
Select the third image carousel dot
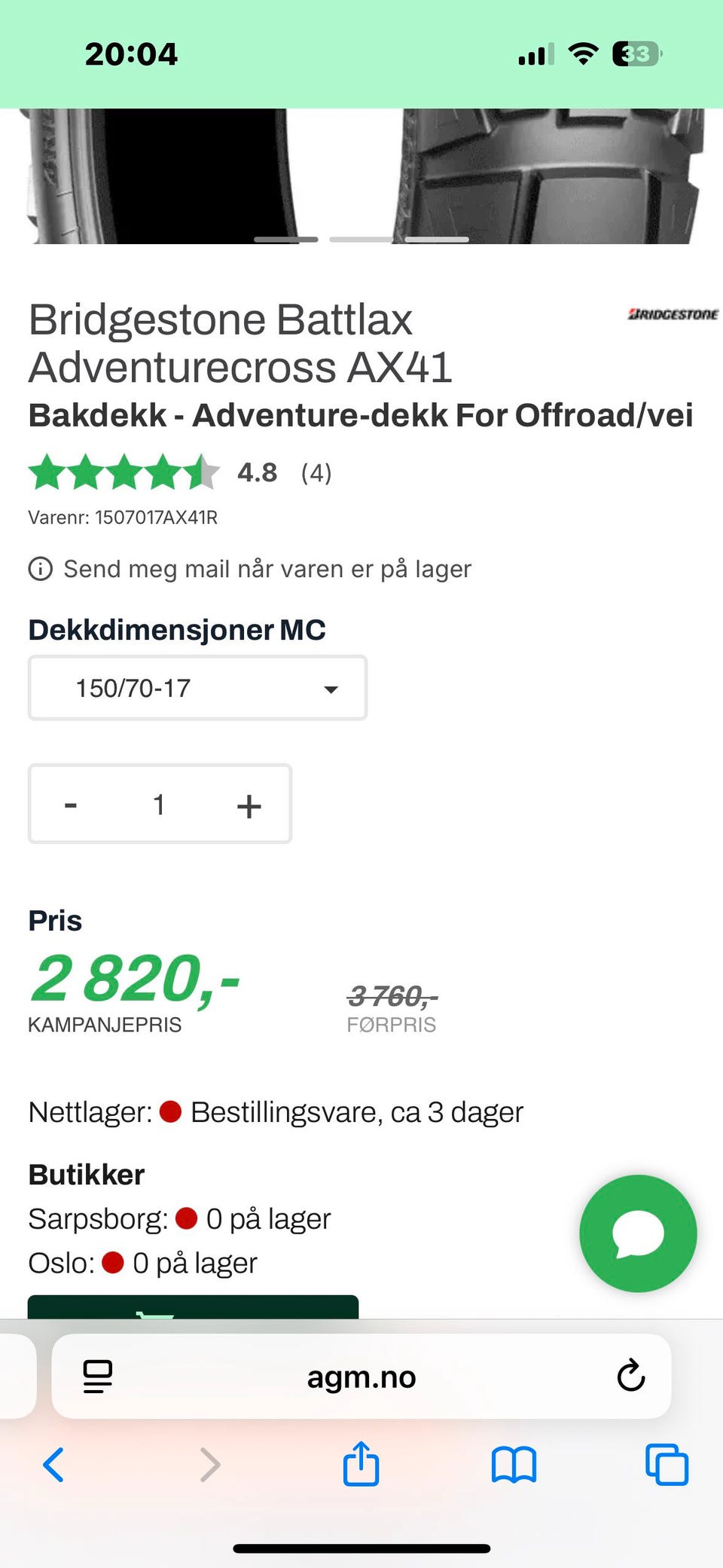click(435, 239)
